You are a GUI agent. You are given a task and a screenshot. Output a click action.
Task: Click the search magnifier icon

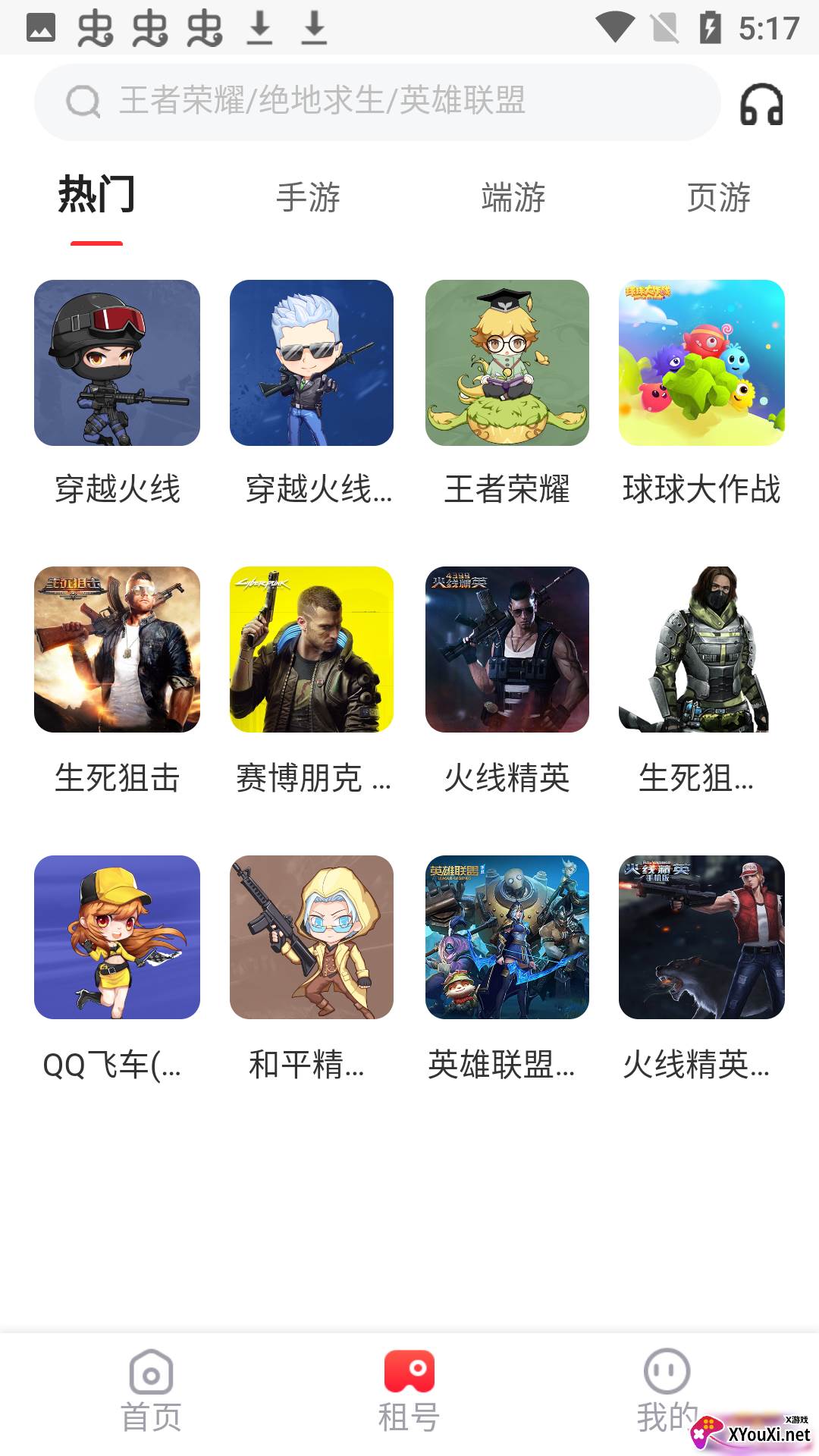(84, 102)
